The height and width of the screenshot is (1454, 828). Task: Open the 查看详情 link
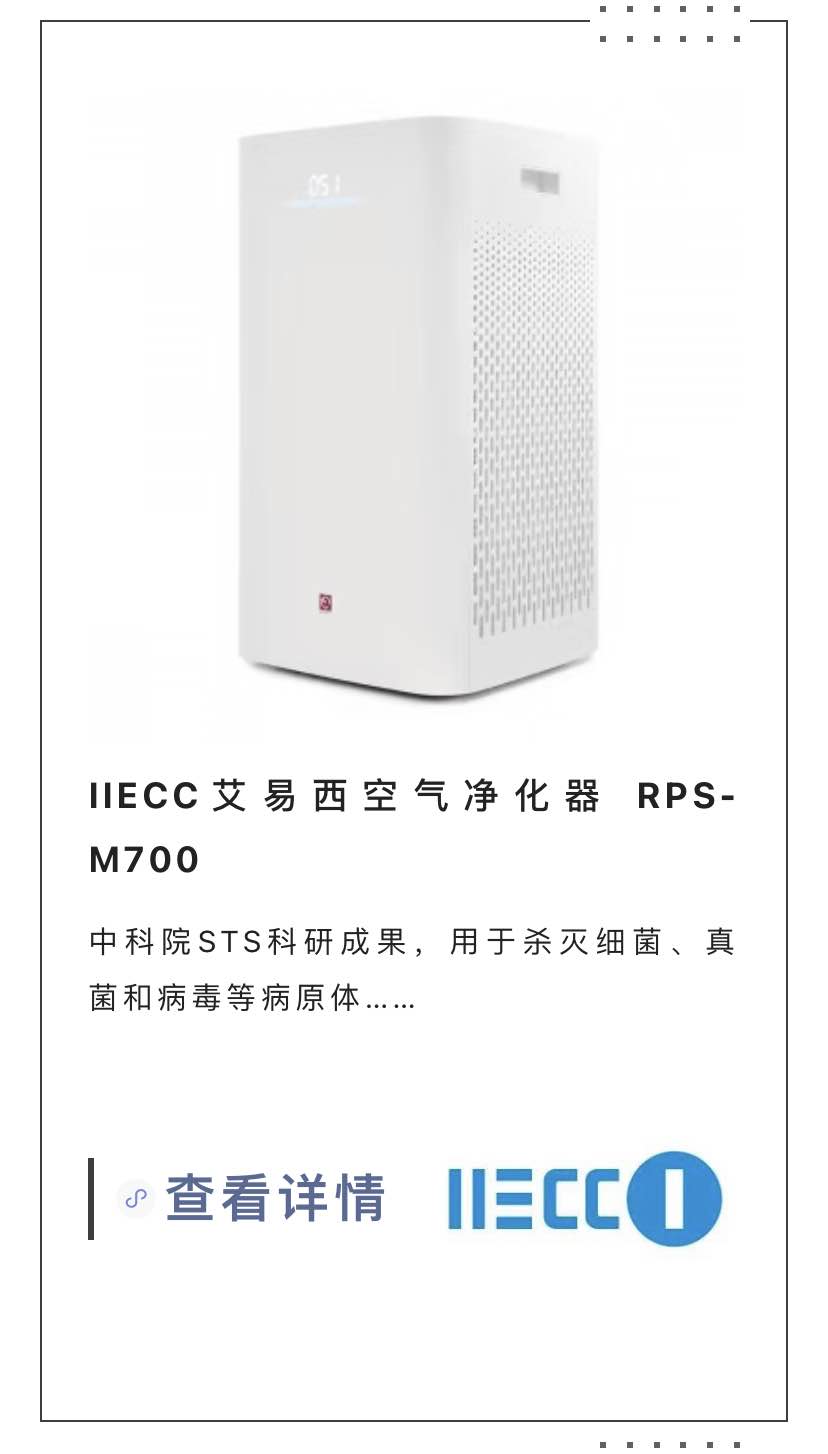(274, 1198)
